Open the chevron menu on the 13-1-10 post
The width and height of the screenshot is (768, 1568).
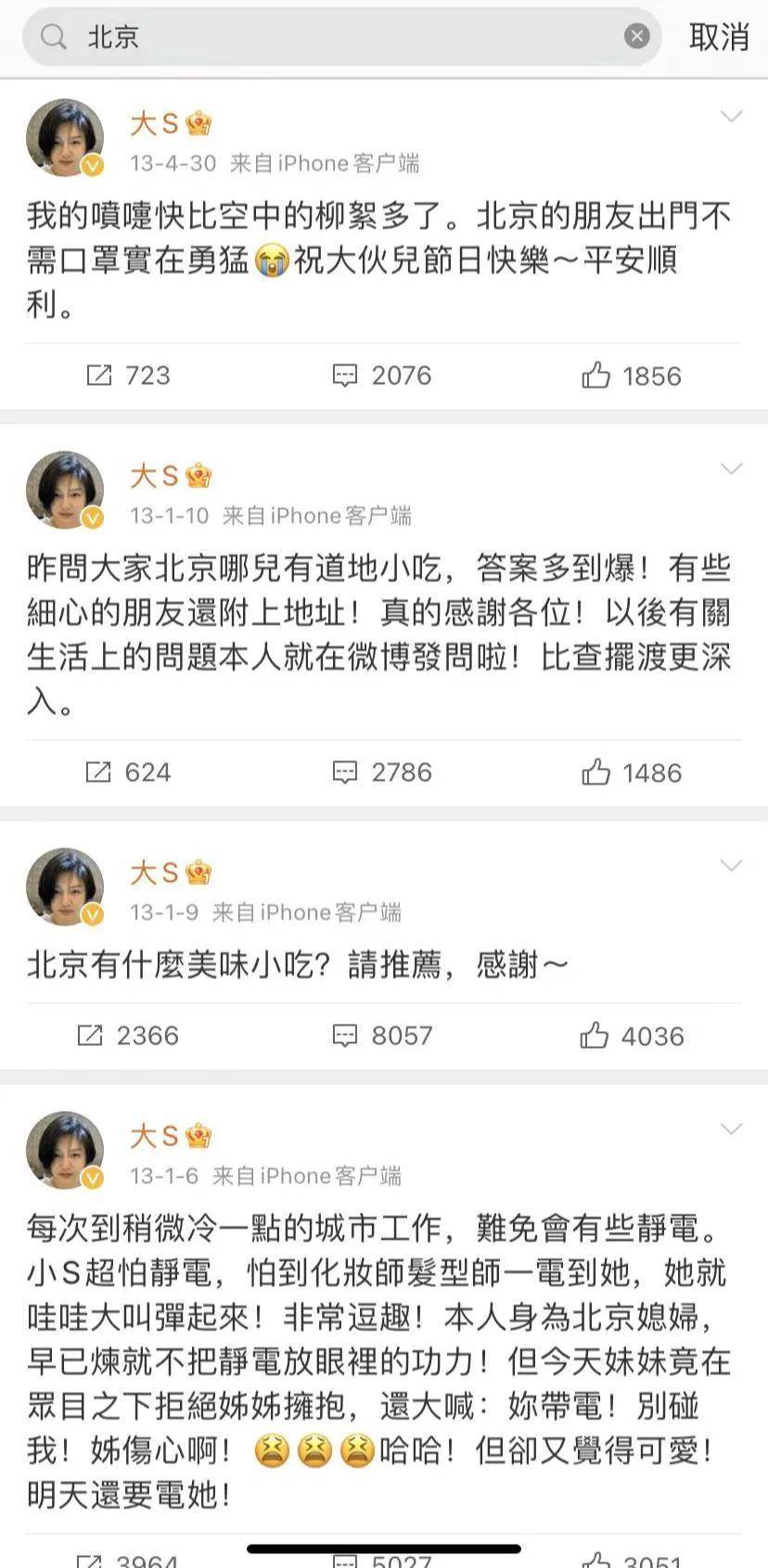[732, 469]
